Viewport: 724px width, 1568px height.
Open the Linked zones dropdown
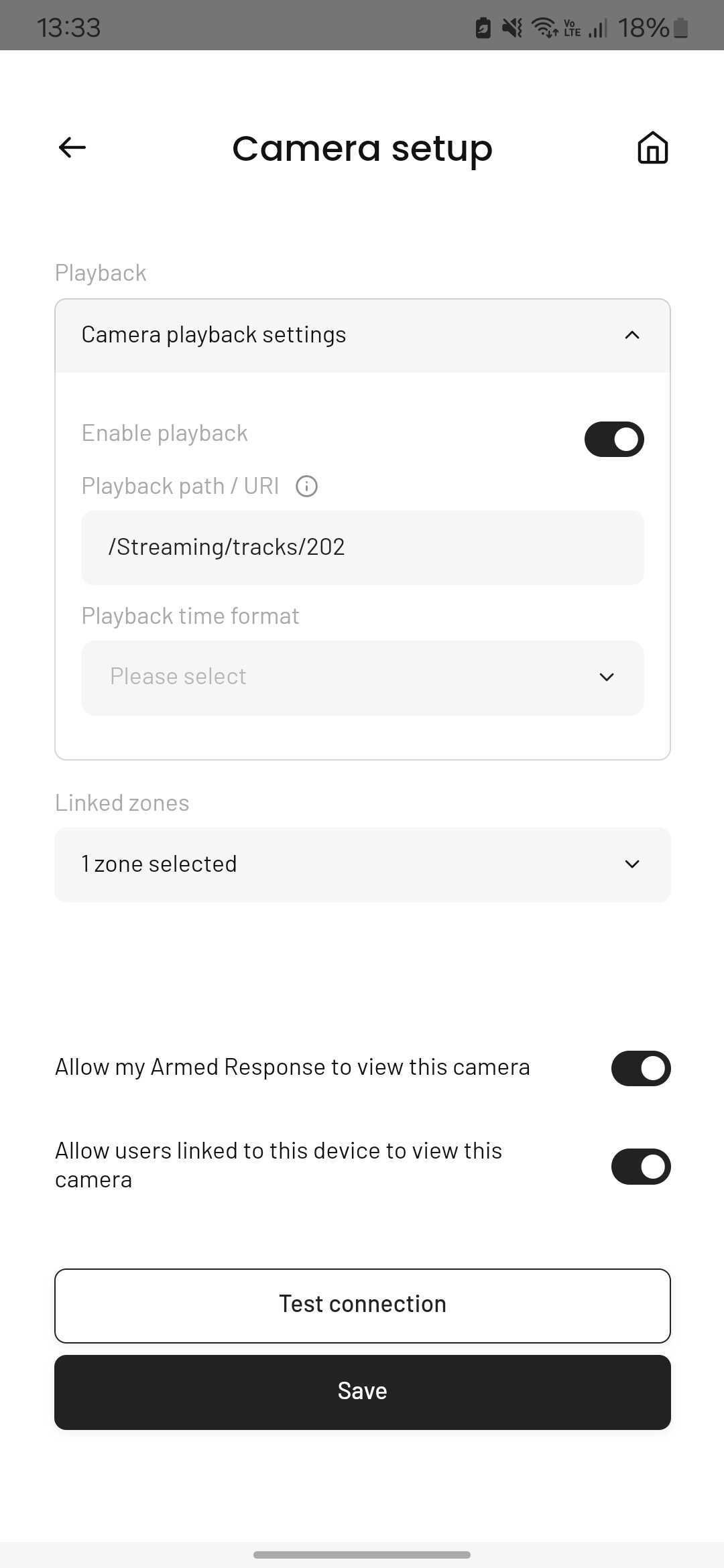[x=363, y=864]
